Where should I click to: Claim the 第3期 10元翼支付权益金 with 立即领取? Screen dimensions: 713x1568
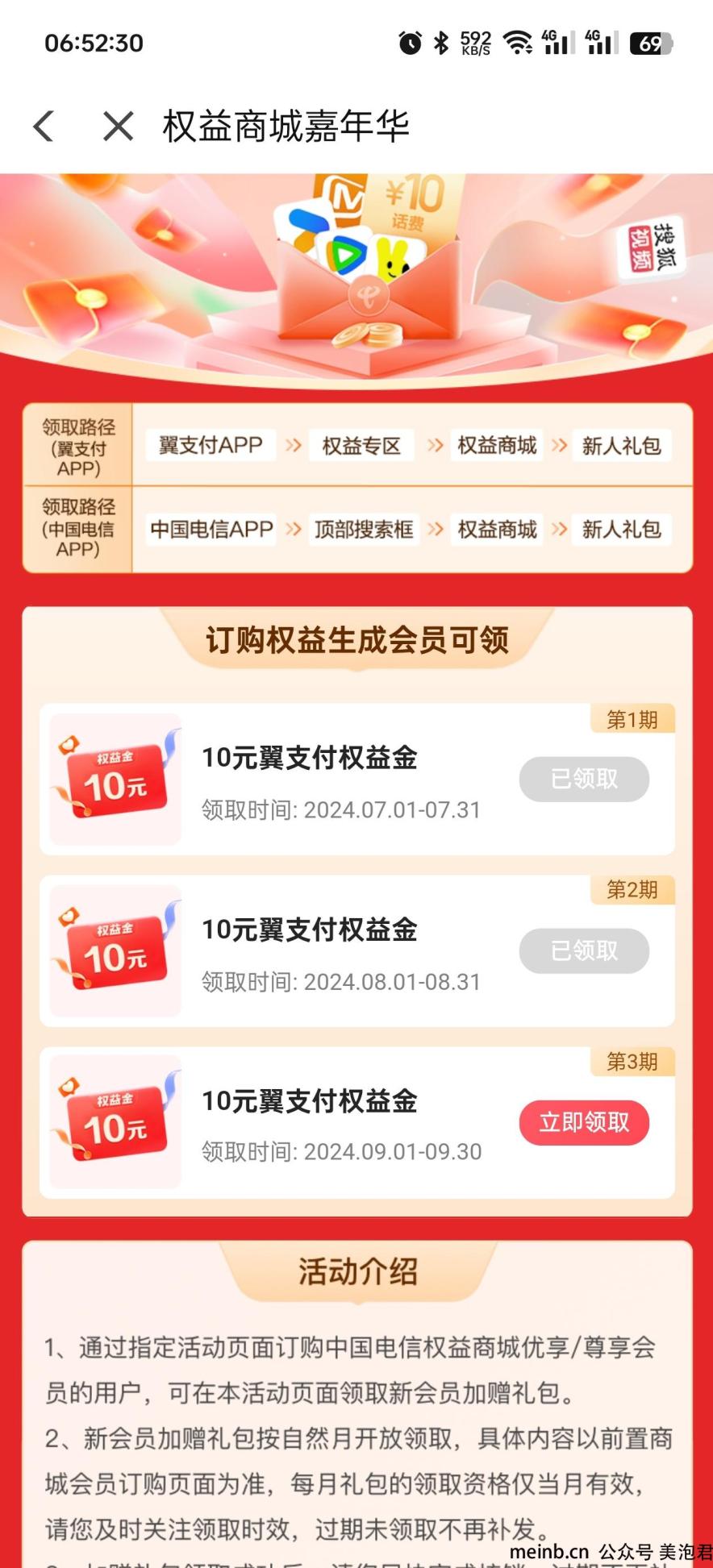pos(584,1122)
